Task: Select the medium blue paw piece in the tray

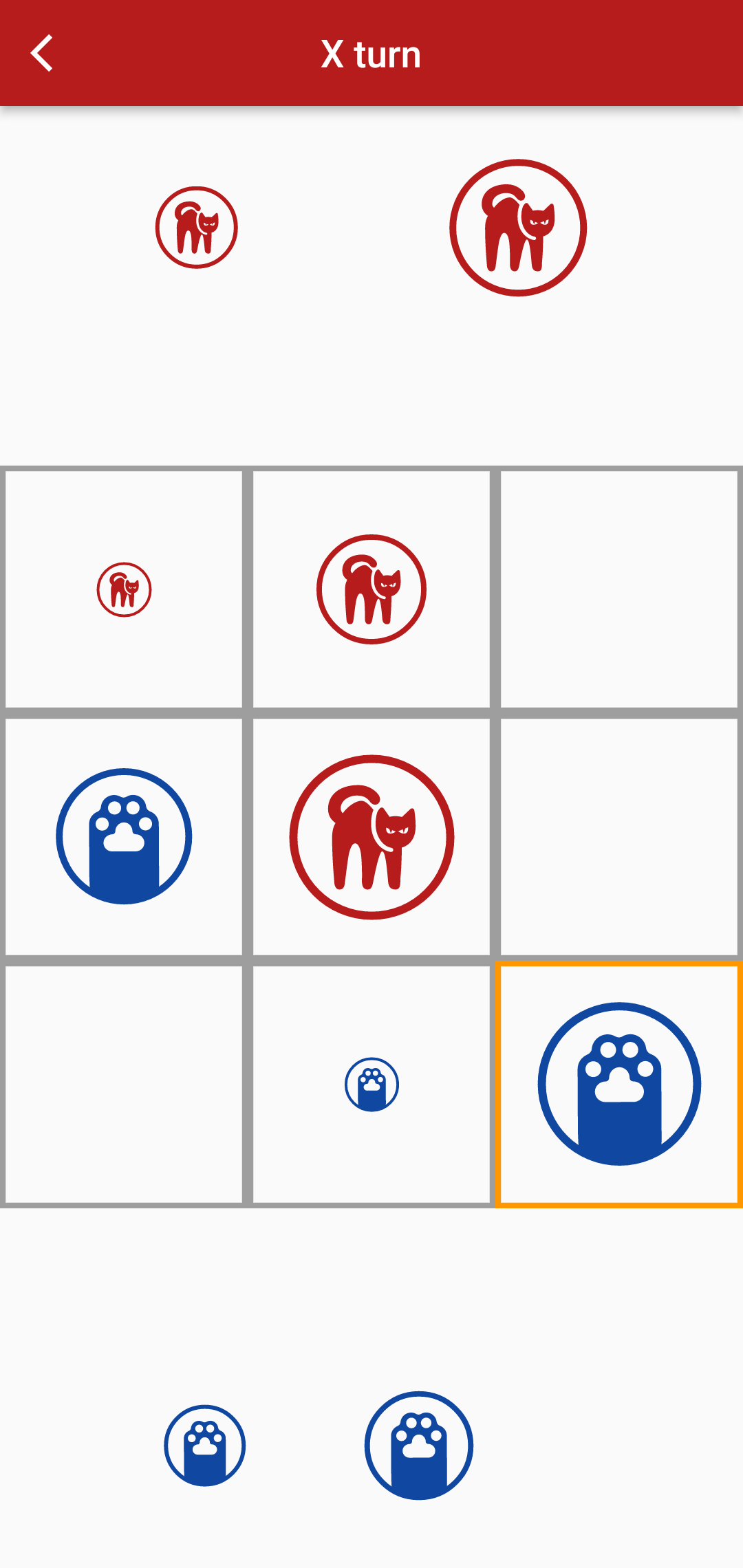Action: pyautogui.click(x=419, y=1446)
